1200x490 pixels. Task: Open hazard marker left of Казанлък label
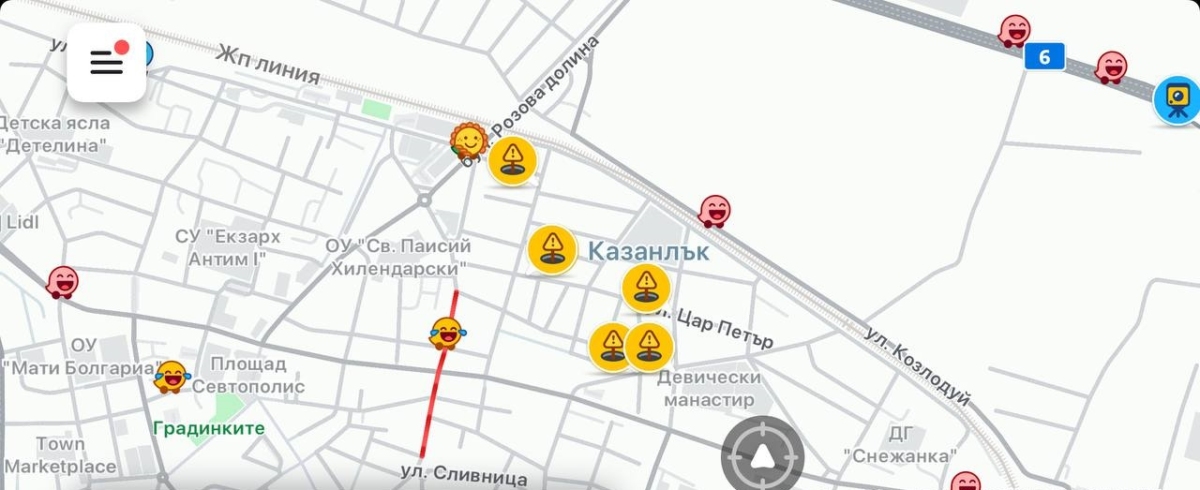coord(552,249)
